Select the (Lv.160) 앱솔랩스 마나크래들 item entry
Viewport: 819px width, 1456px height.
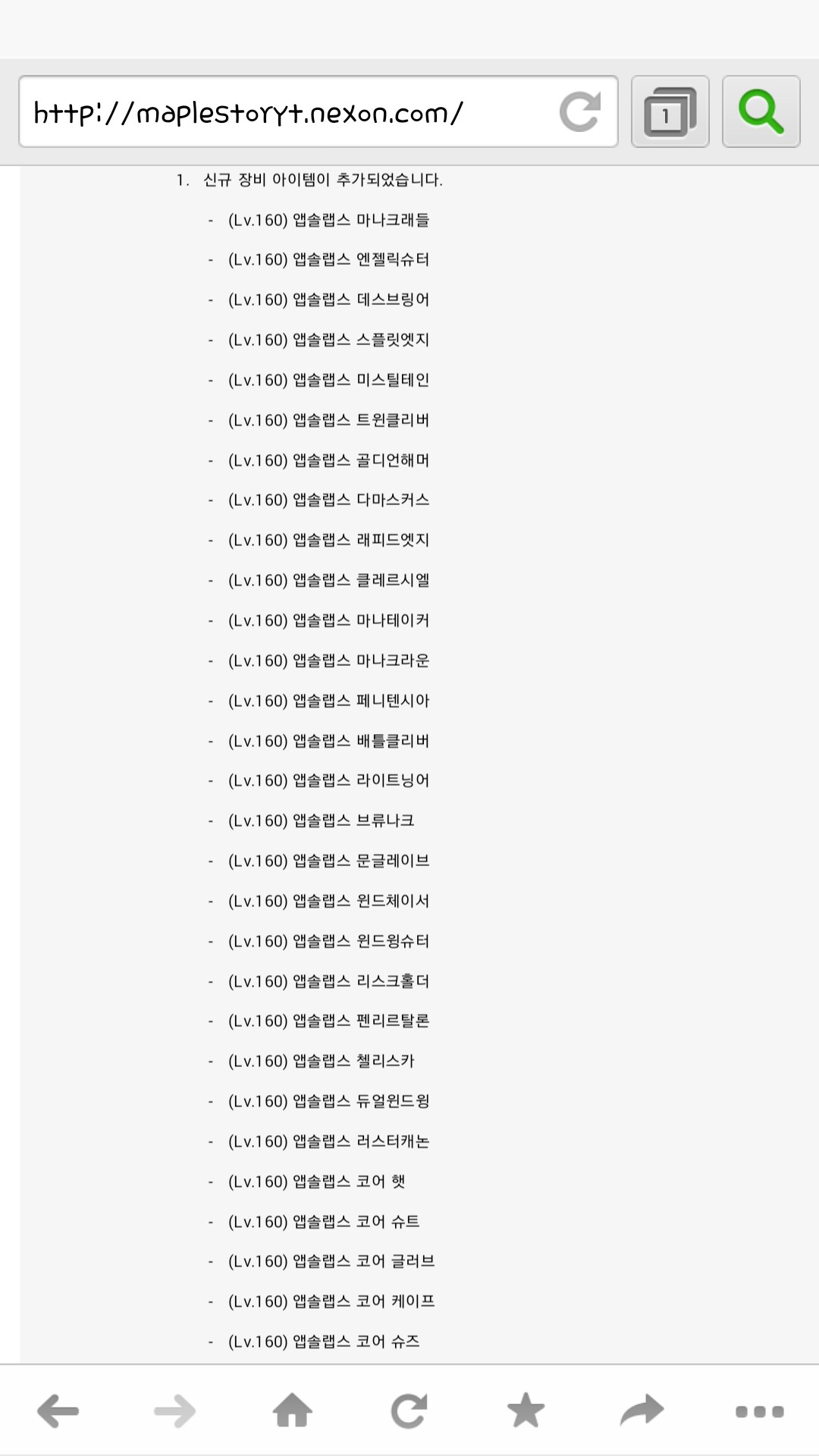(x=329, y=219)
